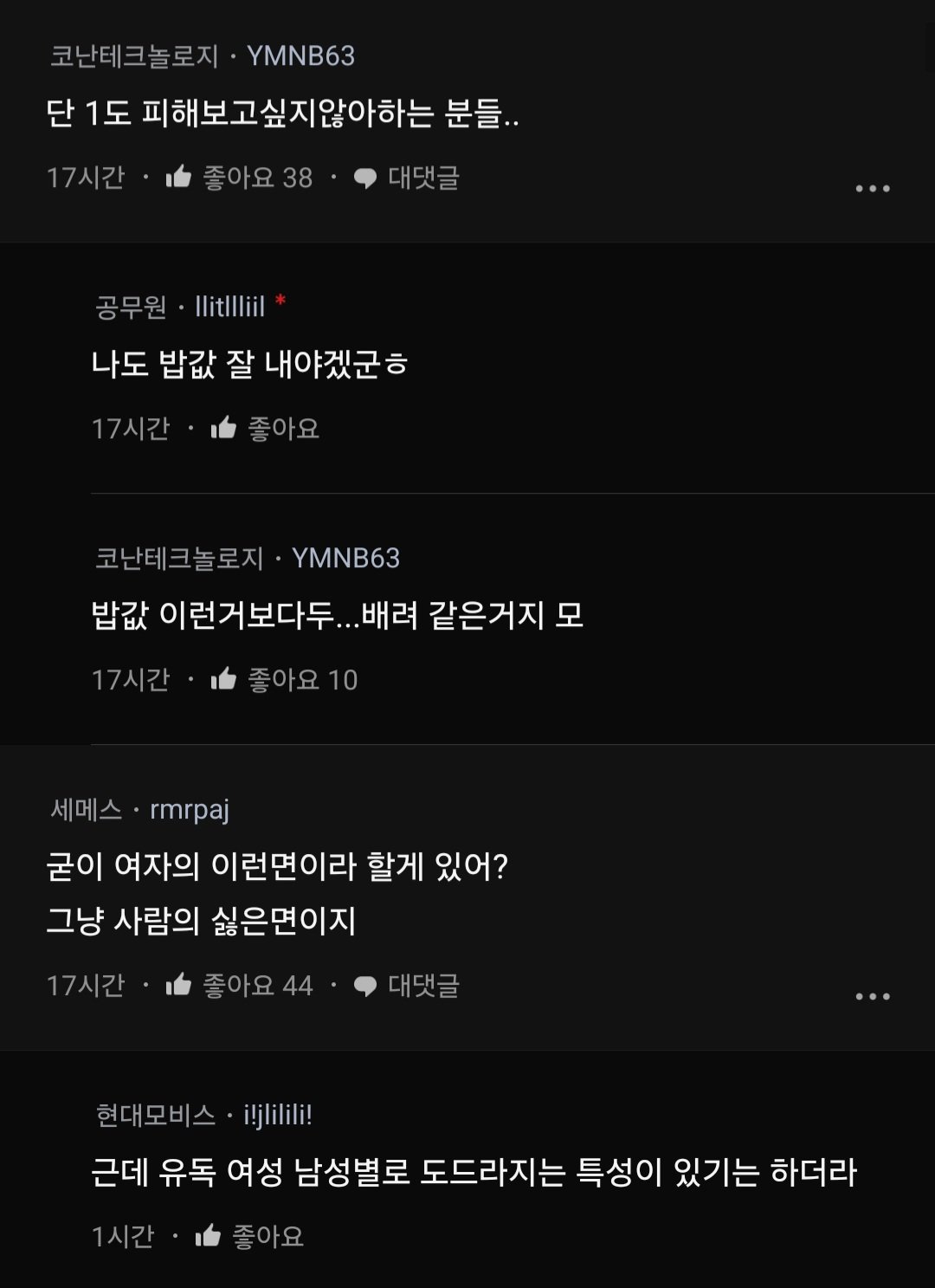The image size is (935, 1288).
Task: Like the reply from llitllliil
Action: 224,428
